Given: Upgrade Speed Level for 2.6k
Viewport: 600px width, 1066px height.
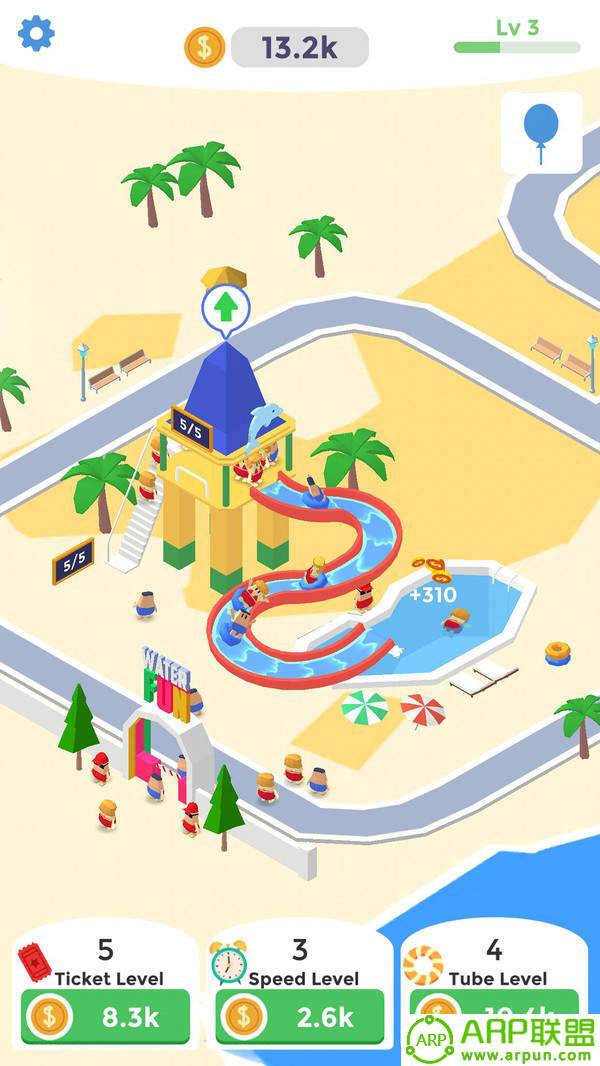Looking at the screenshot, I should click(x=300, y=1016).
